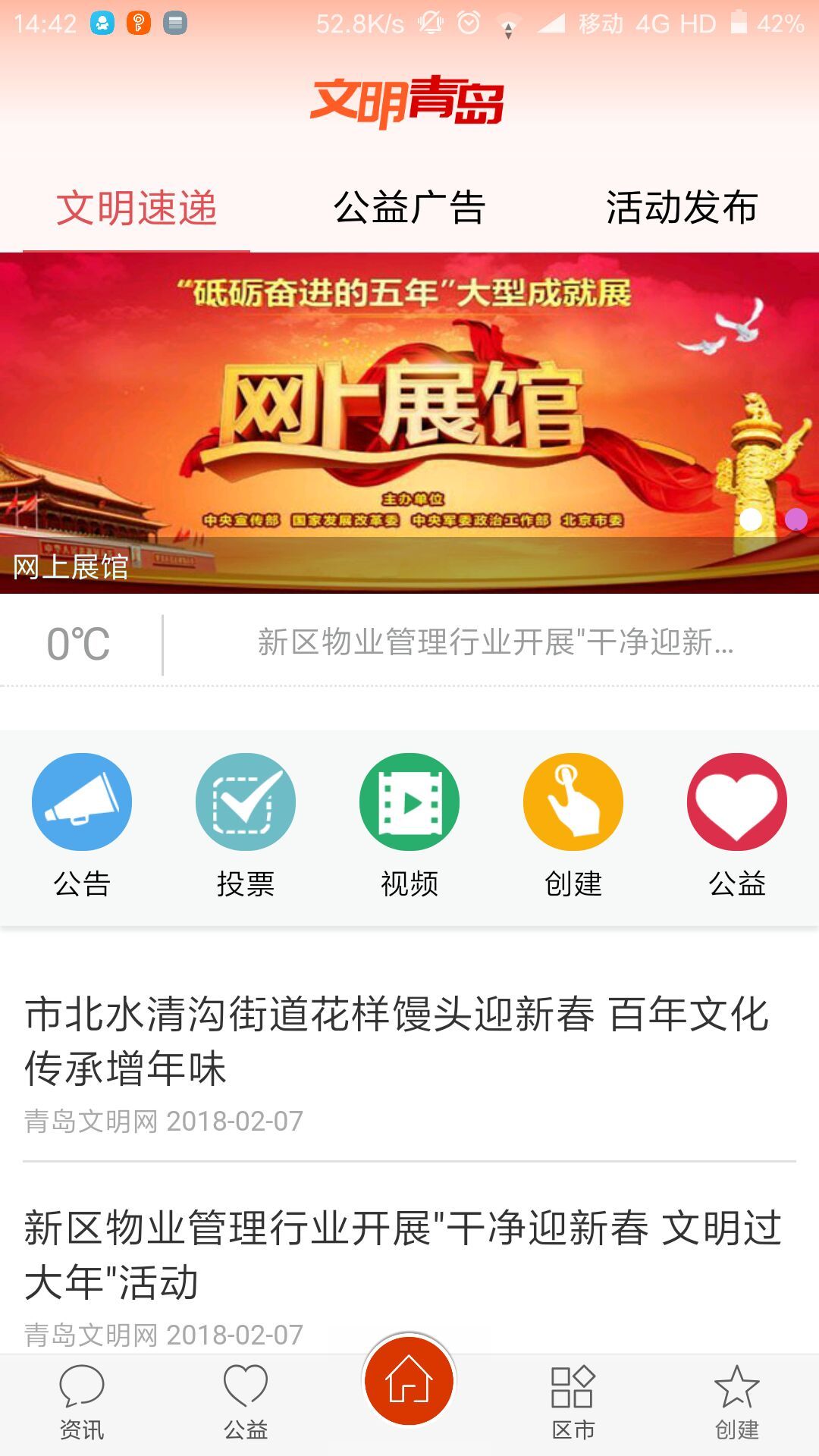The image size is (819, 1456).
Task: Go to 公益 in bottom navigation
Action: tap(246, 1403)
